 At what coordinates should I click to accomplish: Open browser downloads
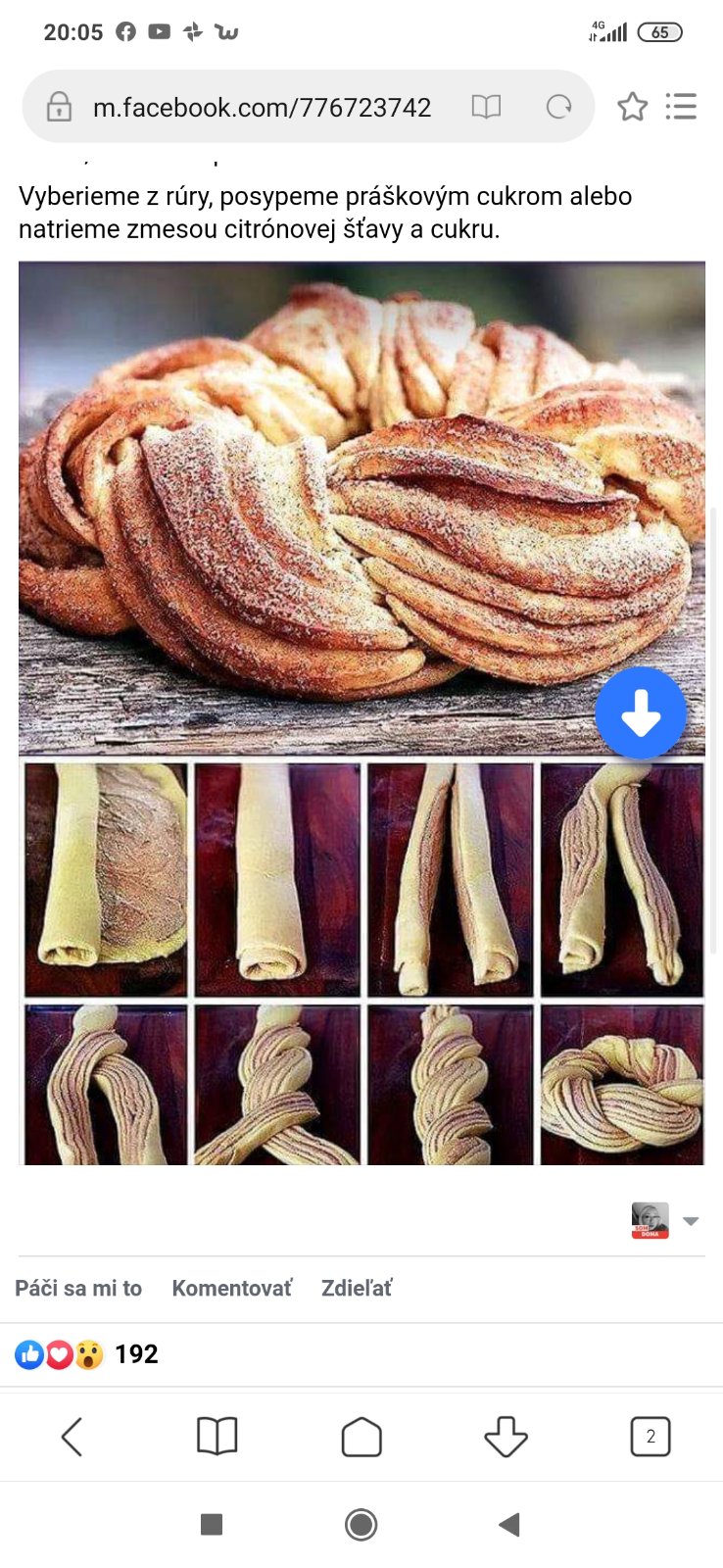click(x=506, y=1437)
